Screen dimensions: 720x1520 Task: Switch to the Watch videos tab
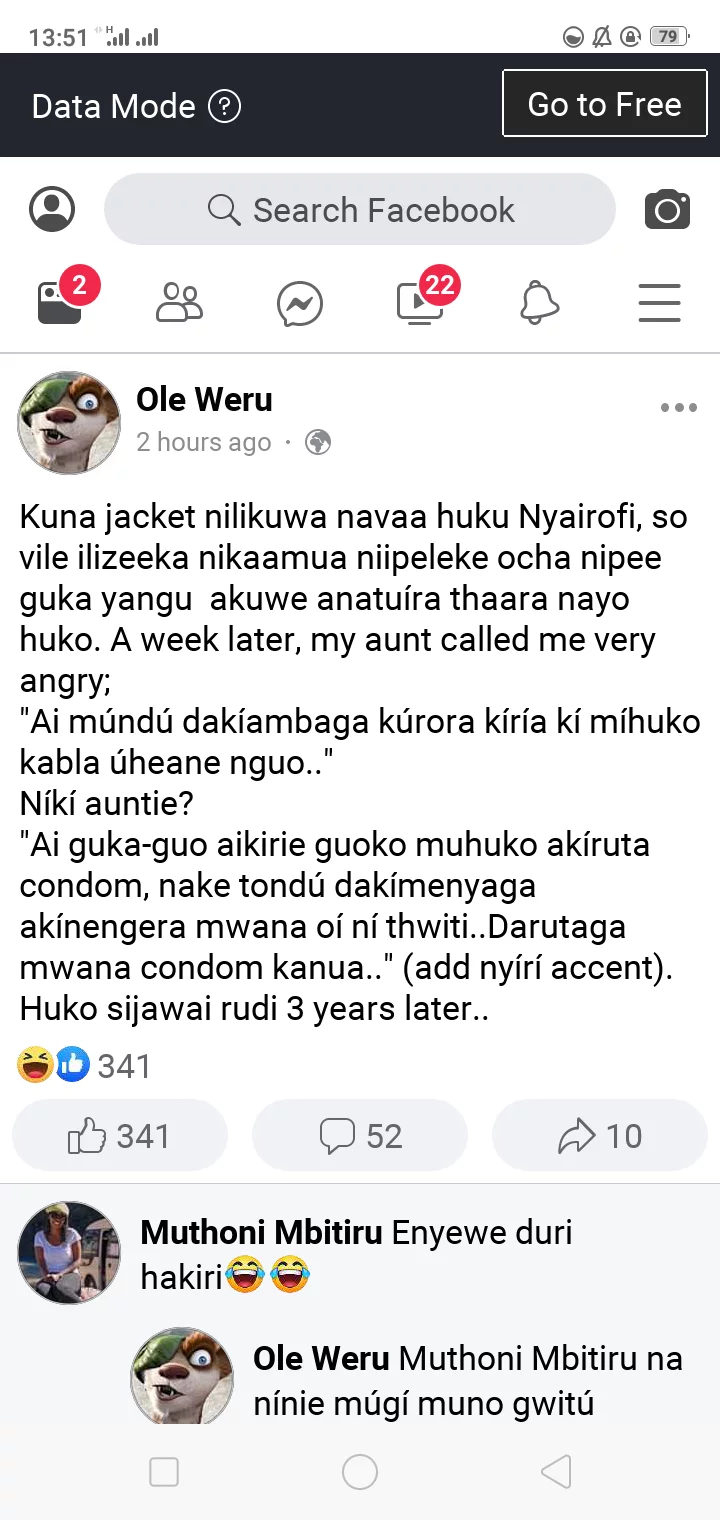[420, 301]
